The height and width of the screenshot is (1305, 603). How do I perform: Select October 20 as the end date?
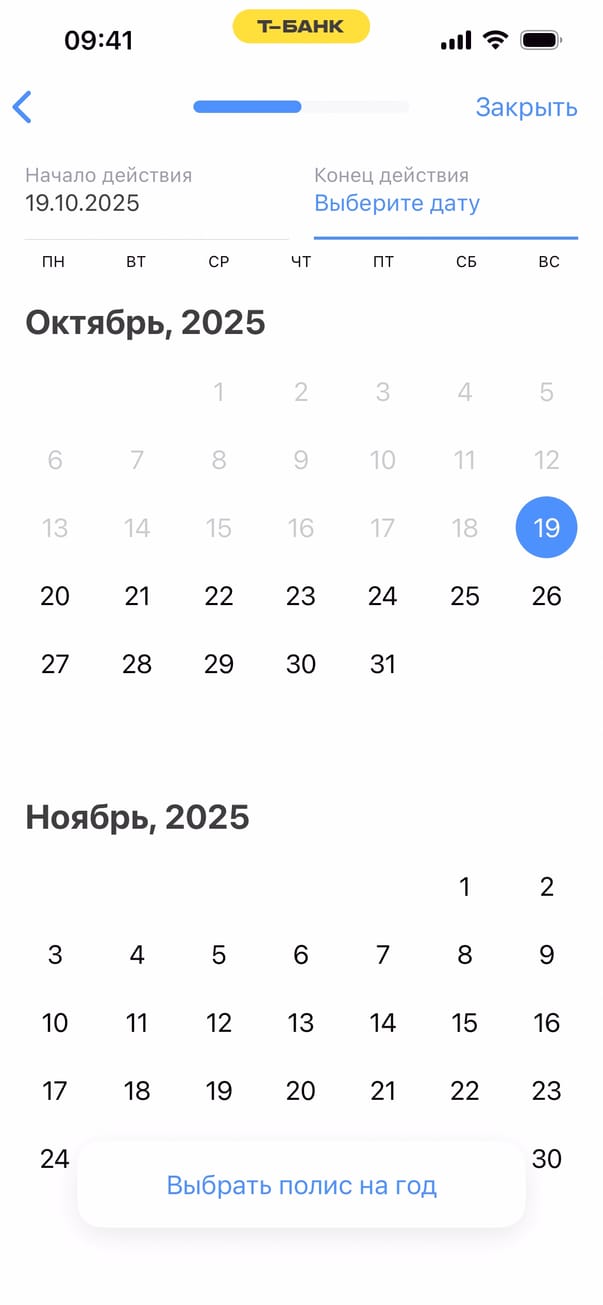[x=55, y=596]
